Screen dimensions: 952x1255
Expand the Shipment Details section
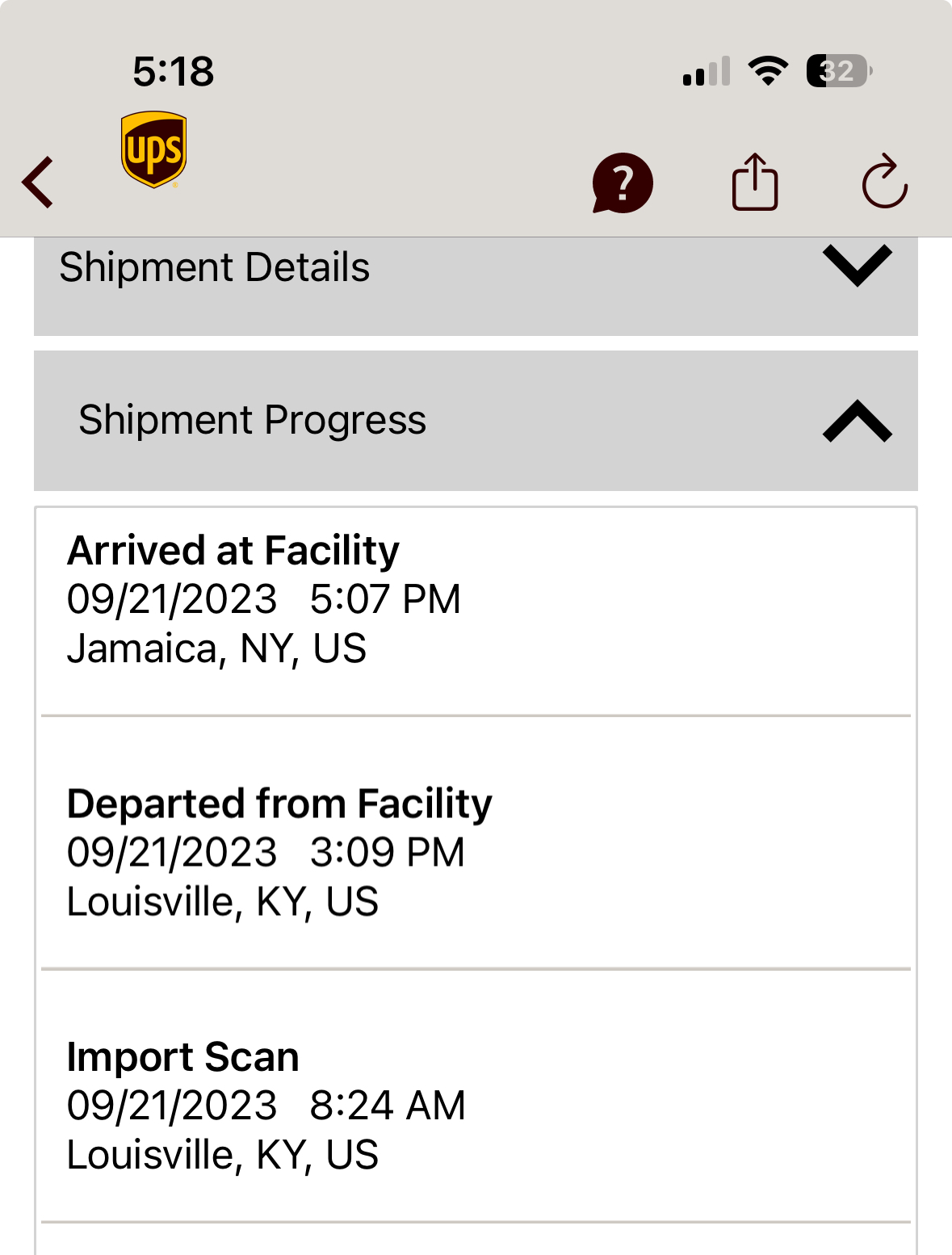[x=857, y=266]
